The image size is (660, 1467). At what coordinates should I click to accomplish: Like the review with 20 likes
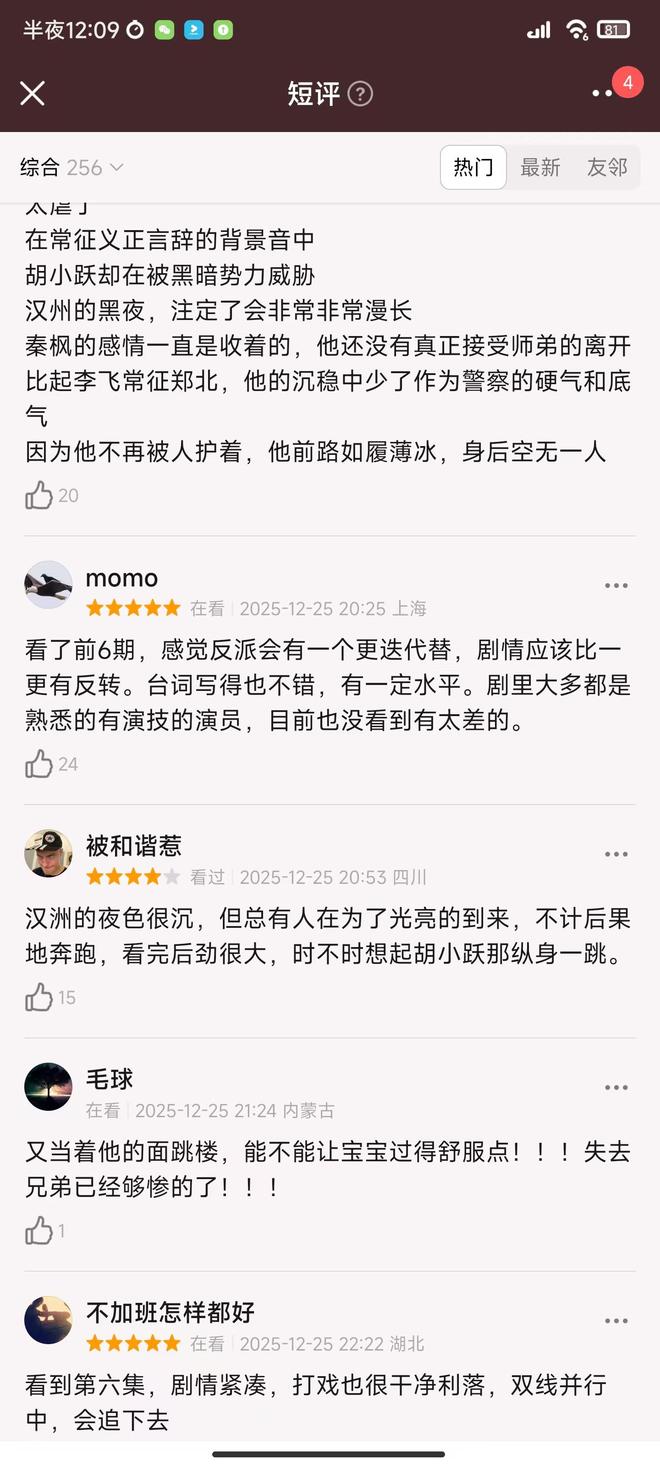[39, 495]
